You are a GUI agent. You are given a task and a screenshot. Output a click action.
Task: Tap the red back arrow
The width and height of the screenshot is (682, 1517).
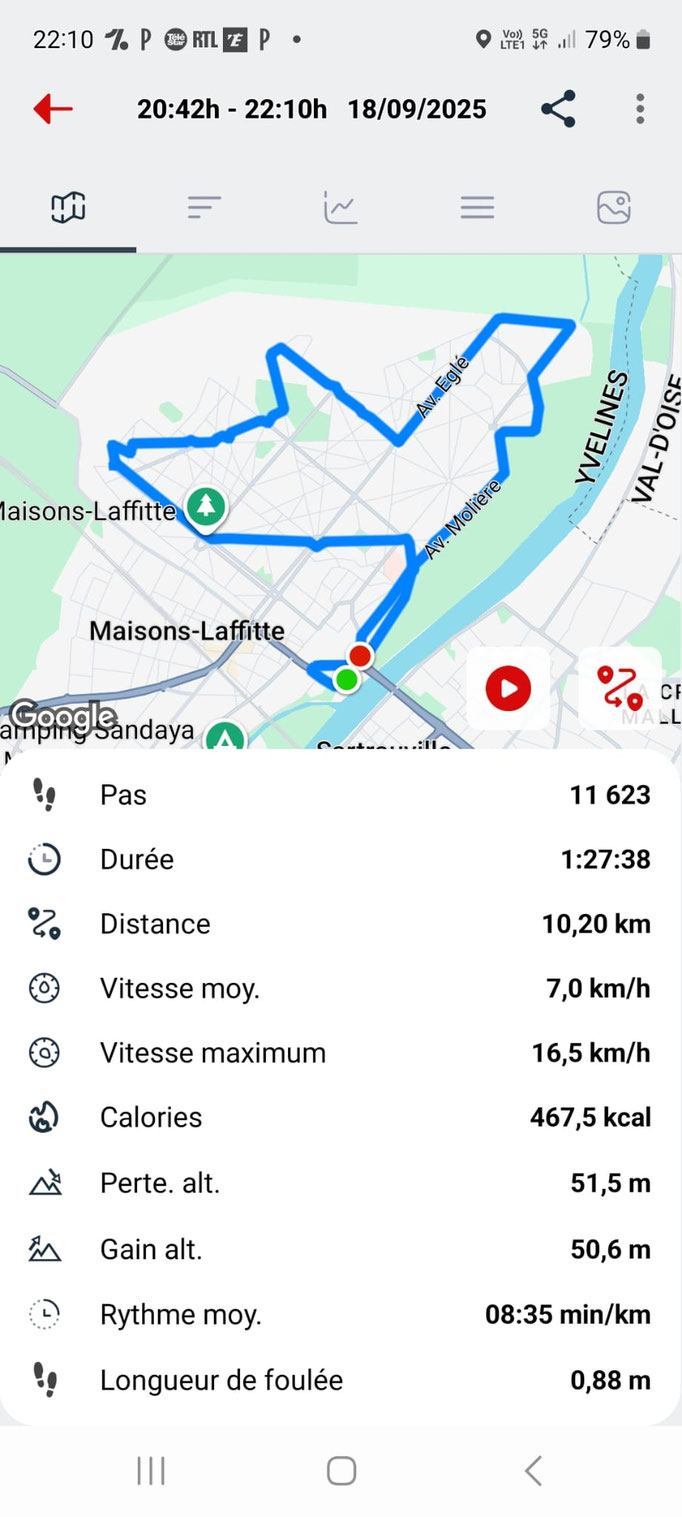point(53,109)
